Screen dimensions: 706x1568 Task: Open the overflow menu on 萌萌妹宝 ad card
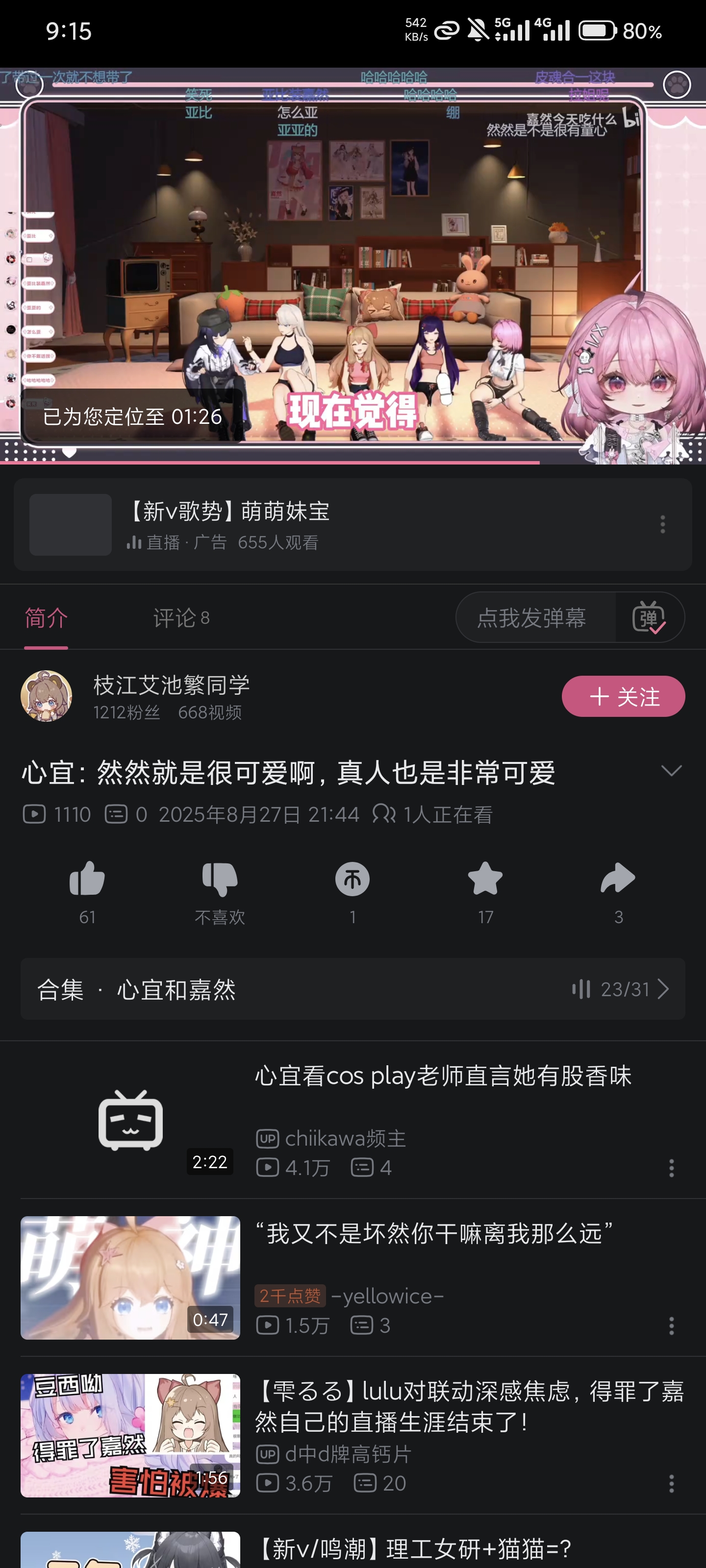[x=662, y=525]
